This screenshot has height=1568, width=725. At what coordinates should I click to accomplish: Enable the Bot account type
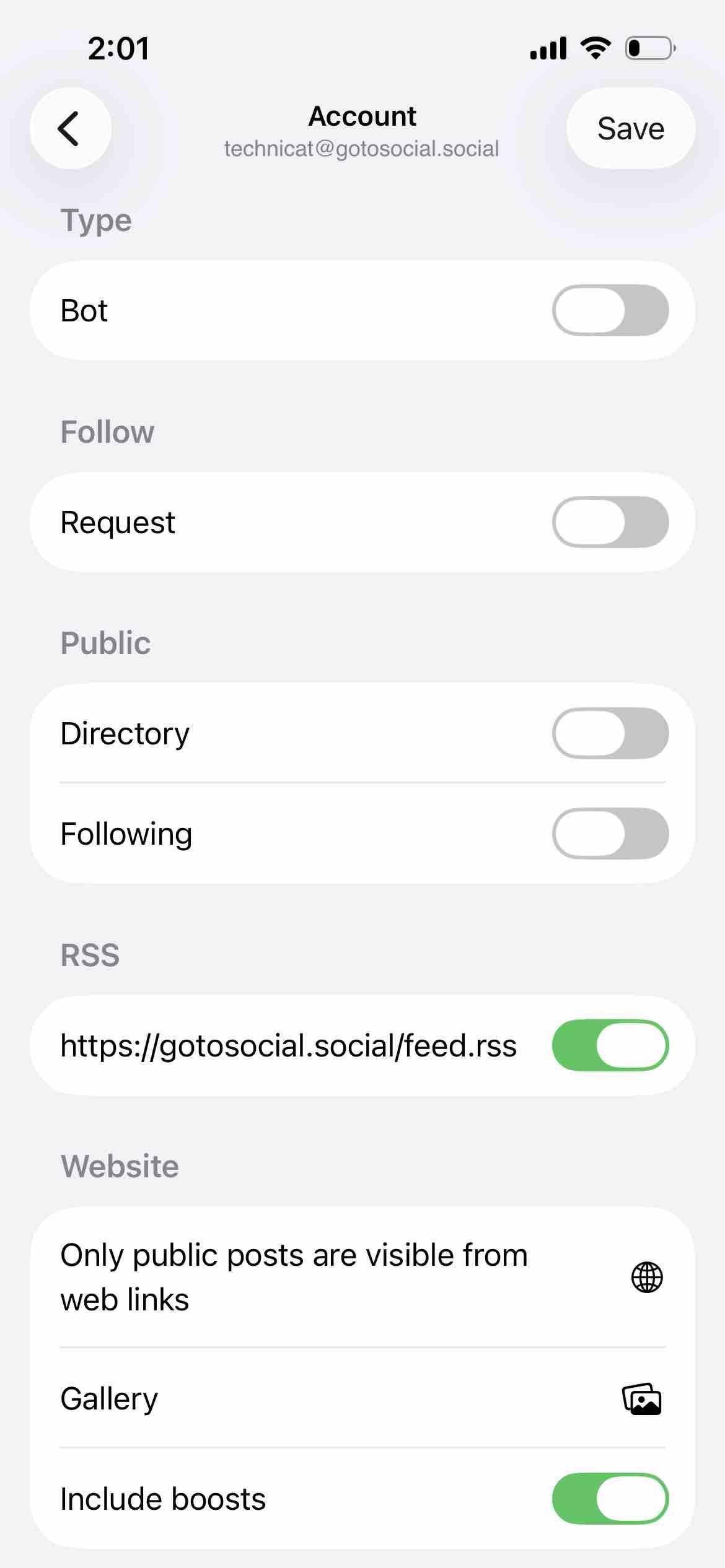coord(610,310)
